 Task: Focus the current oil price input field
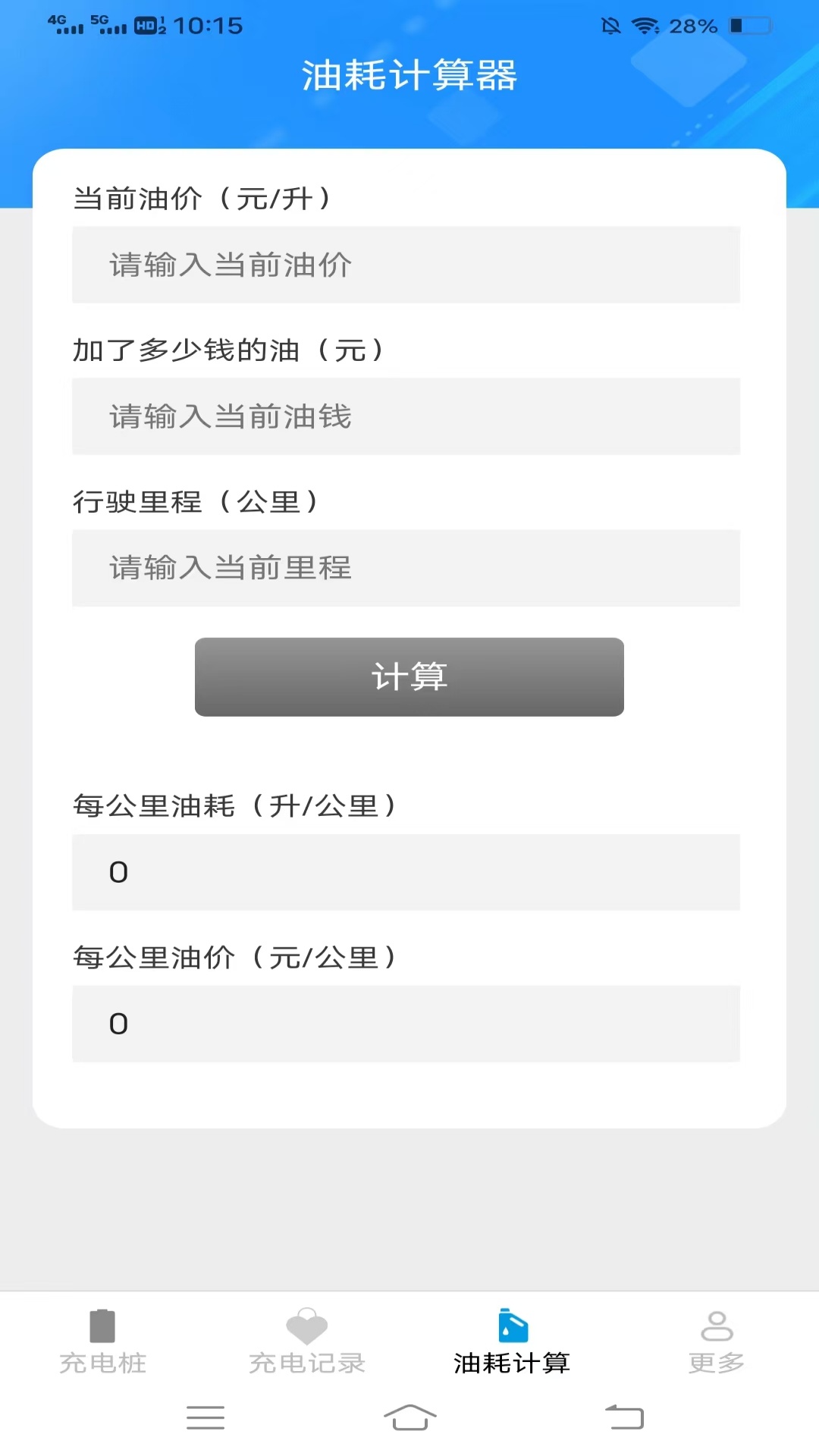pos(406,265)
